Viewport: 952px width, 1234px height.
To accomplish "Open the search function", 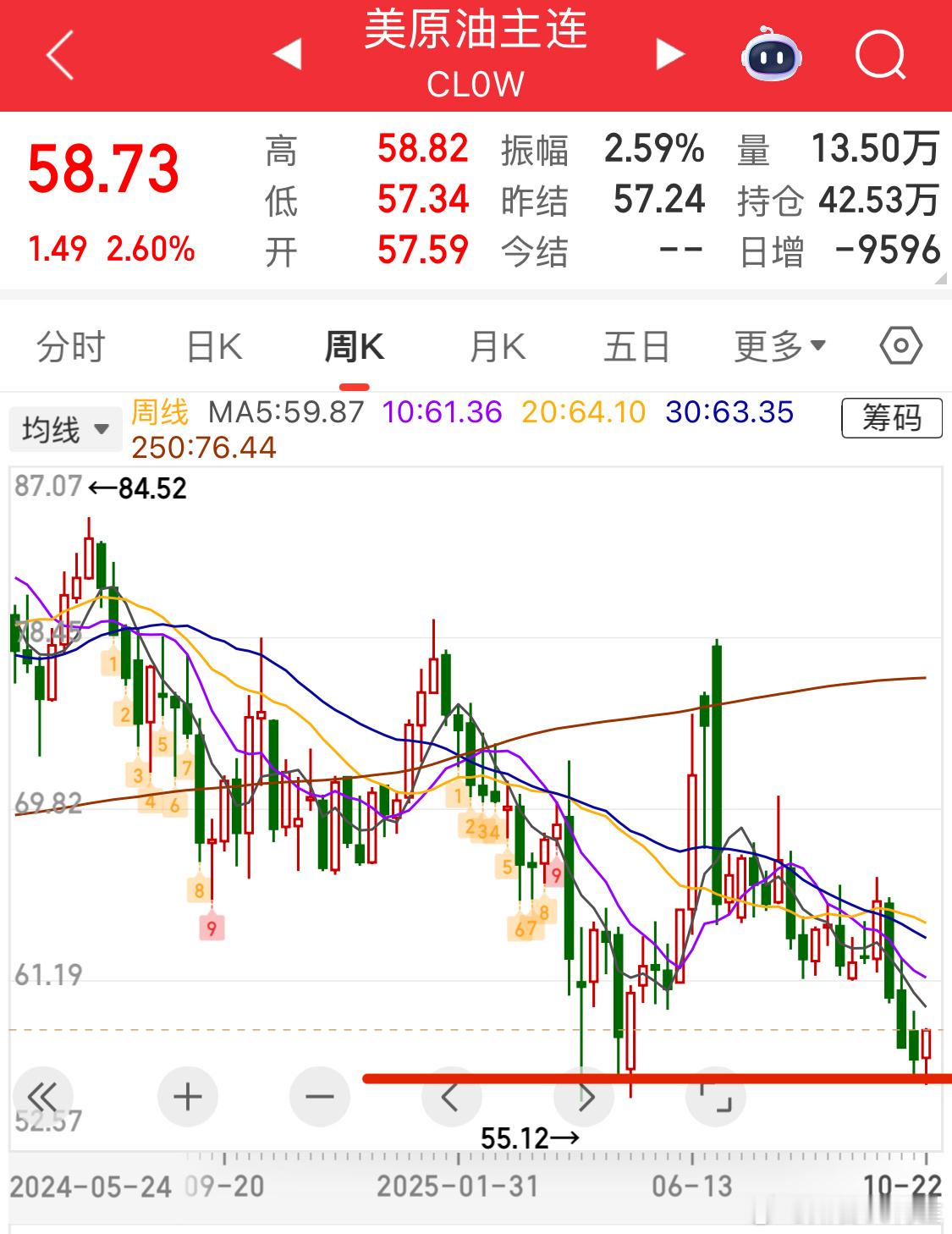I will [880, 53].
